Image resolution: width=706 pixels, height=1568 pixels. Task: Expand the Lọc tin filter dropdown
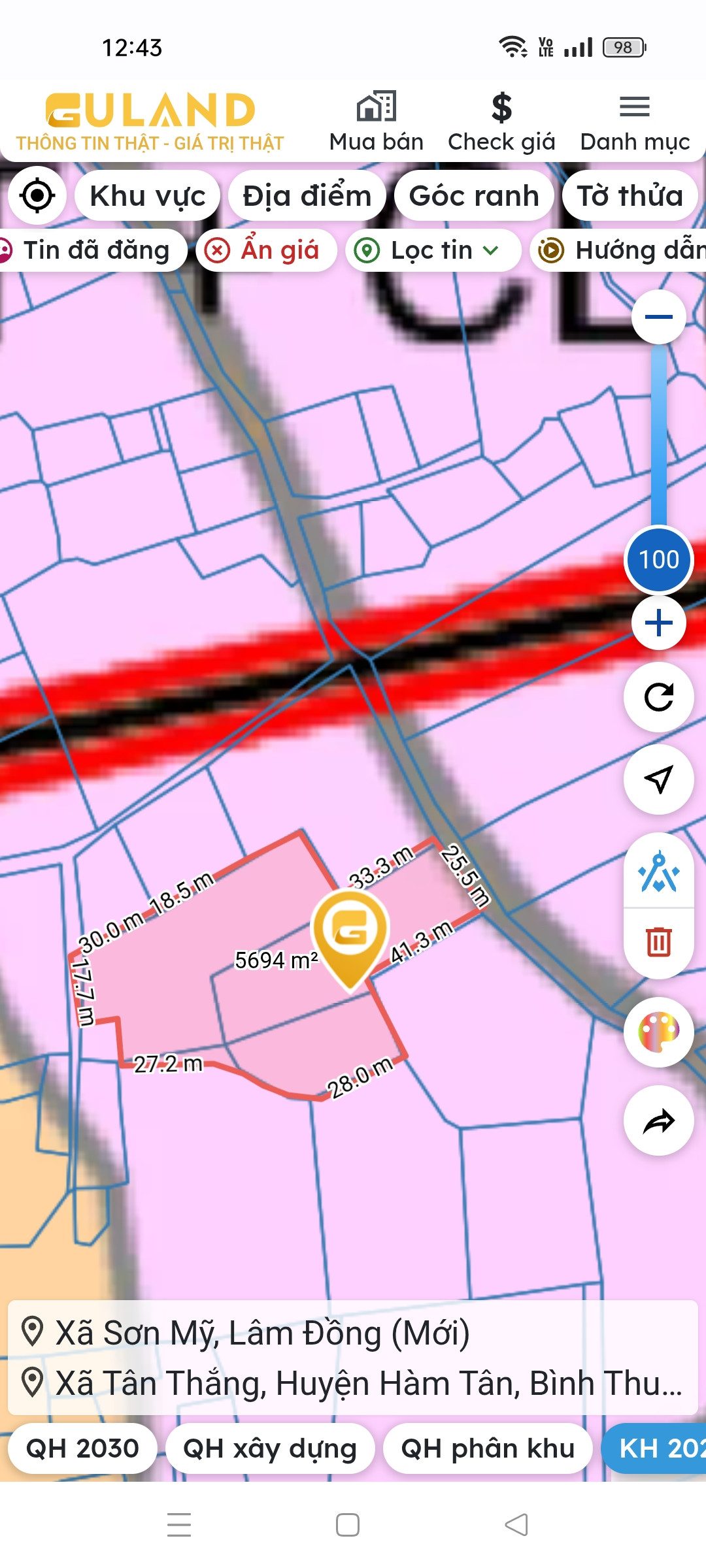[433, 250]
